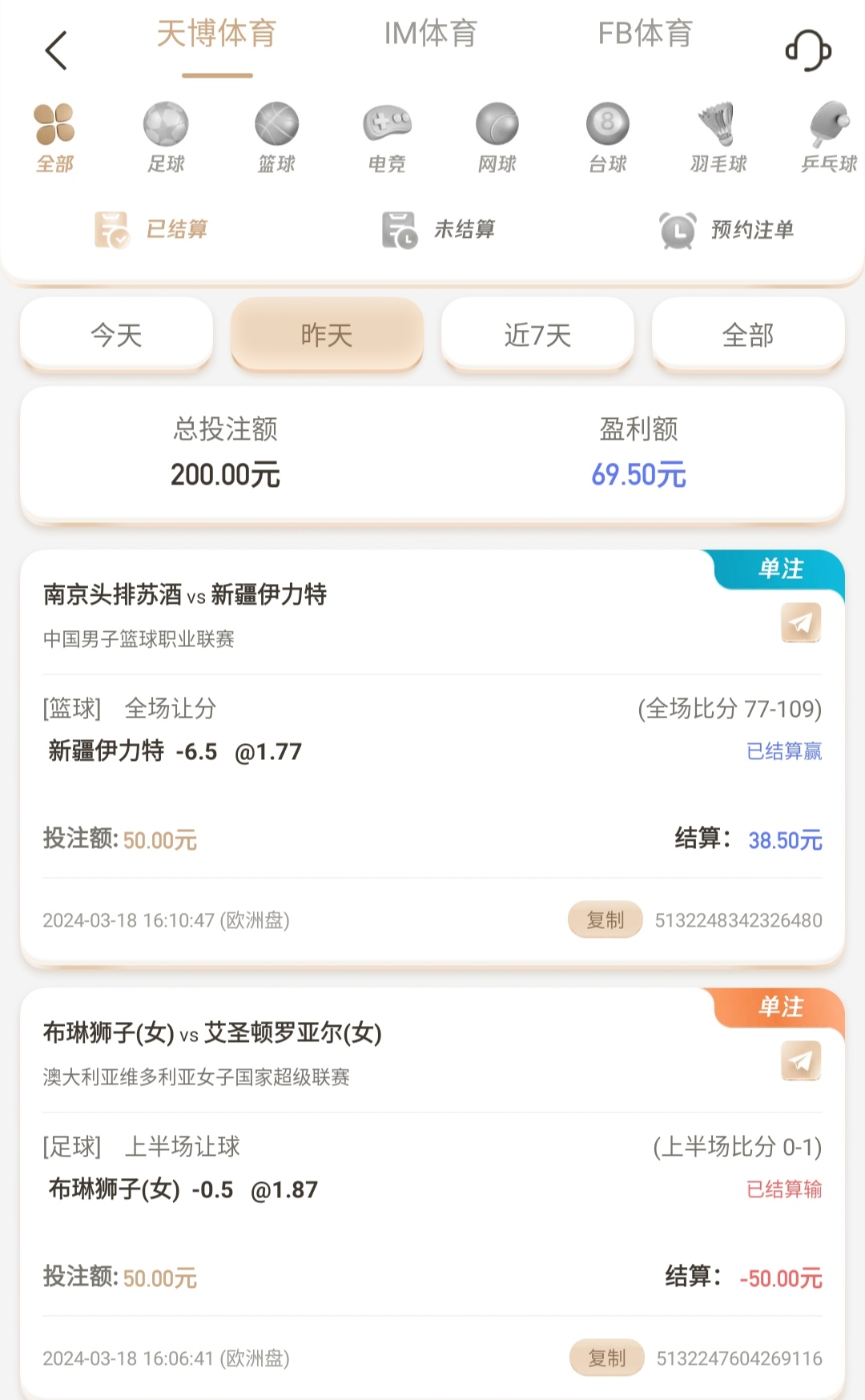Image resolution: width=865 pixels, height=1400 pixels.
Task: Switch to FB体育 tab
Action: [x=645, y=34]
